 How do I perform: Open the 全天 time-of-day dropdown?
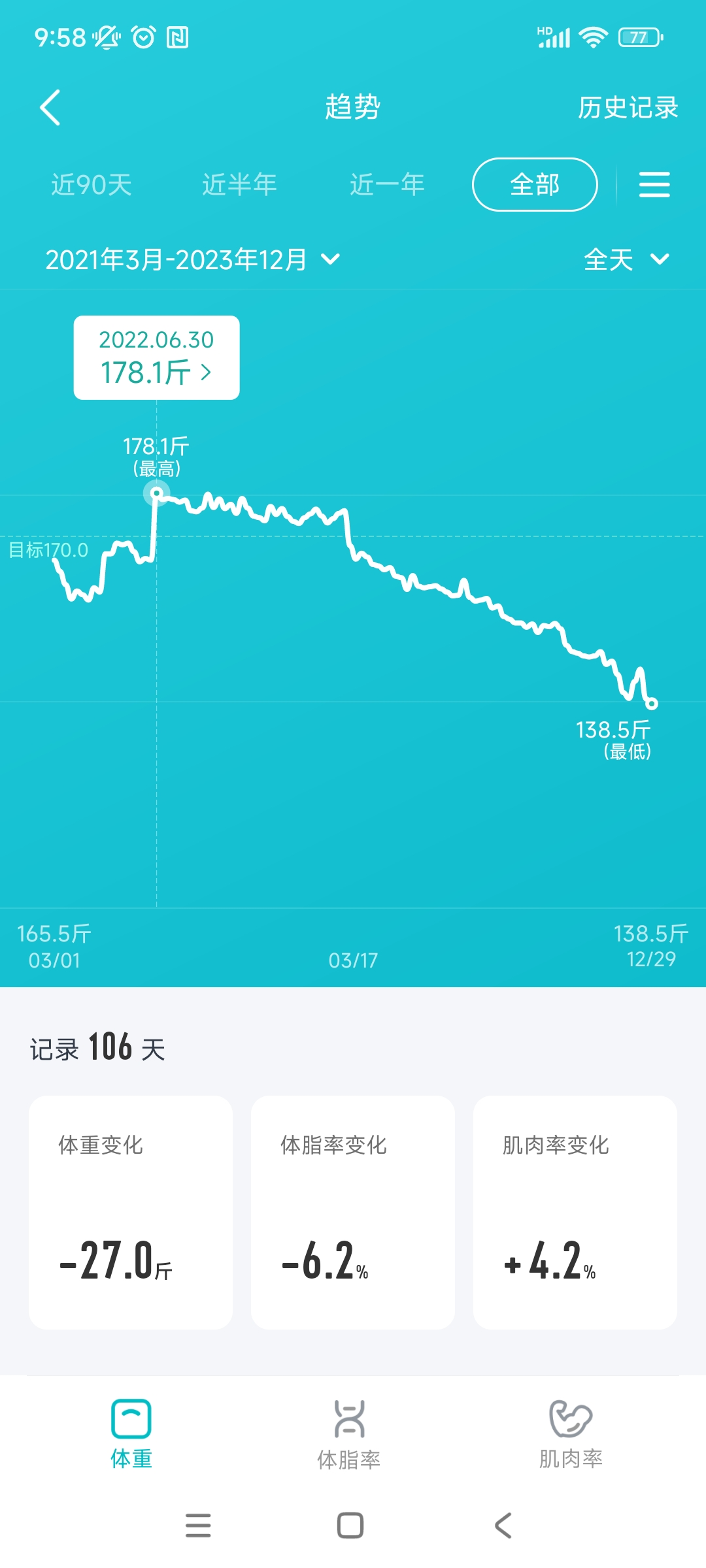[x=626, y=260]
